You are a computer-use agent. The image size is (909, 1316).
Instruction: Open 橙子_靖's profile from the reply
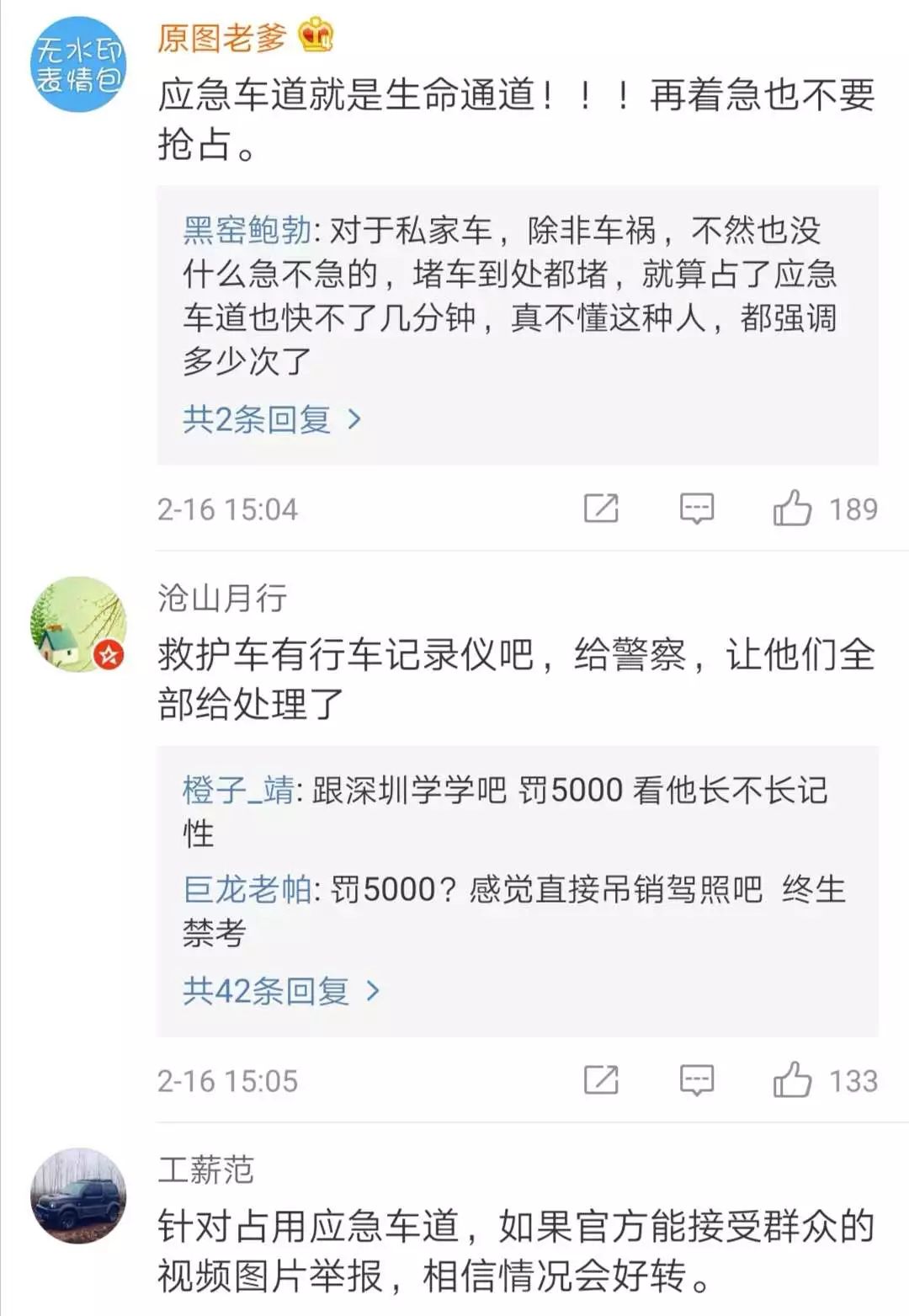pyautogui.click(x=238, y=791)
